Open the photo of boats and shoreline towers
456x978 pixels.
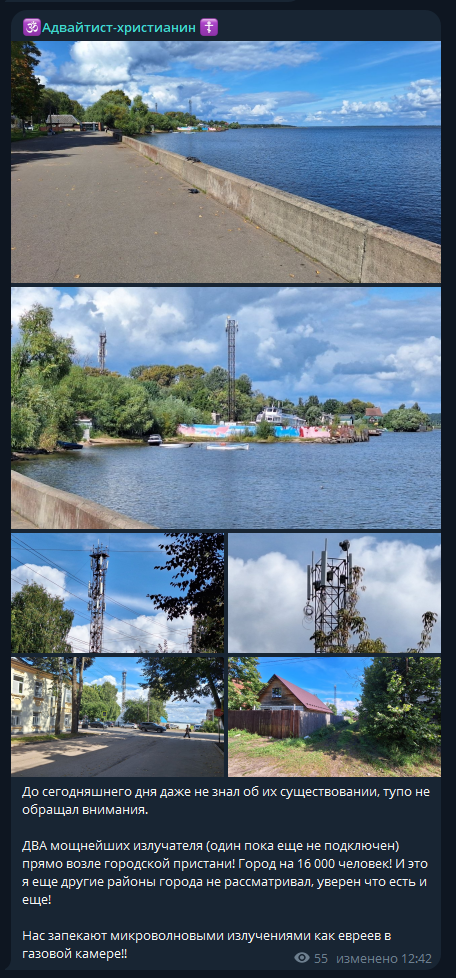[226, 408]
